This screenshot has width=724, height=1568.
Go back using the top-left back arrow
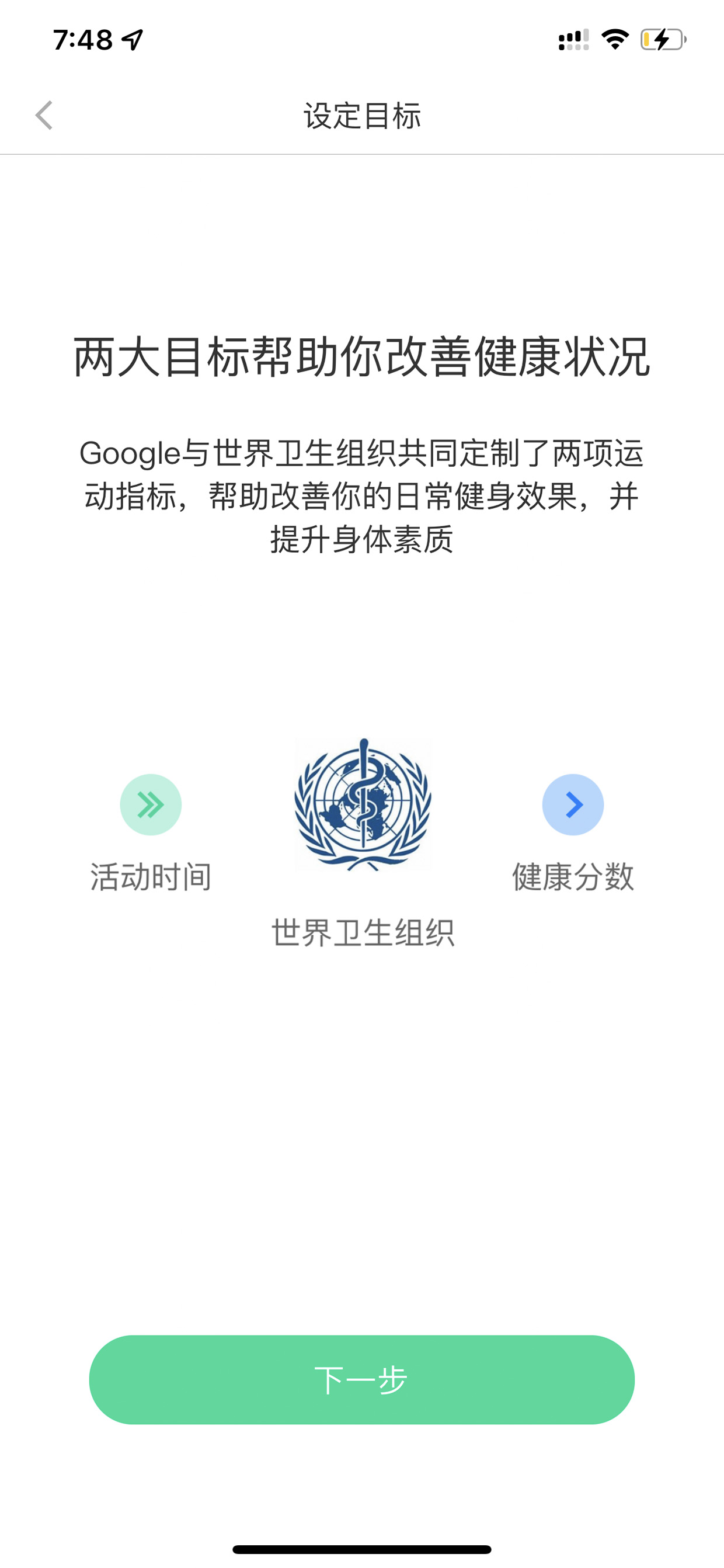point(44,115)
